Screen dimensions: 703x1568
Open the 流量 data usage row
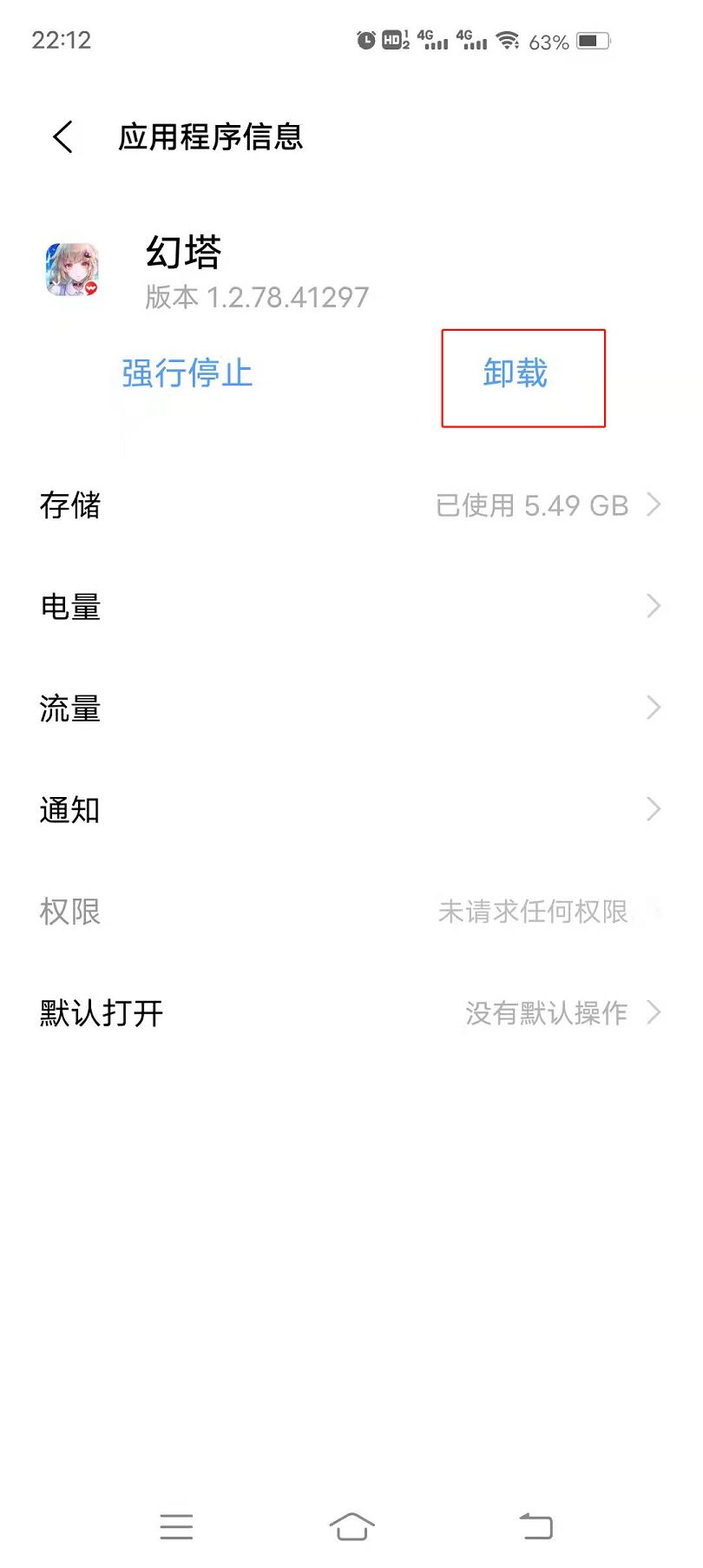(x=351, y=708)
